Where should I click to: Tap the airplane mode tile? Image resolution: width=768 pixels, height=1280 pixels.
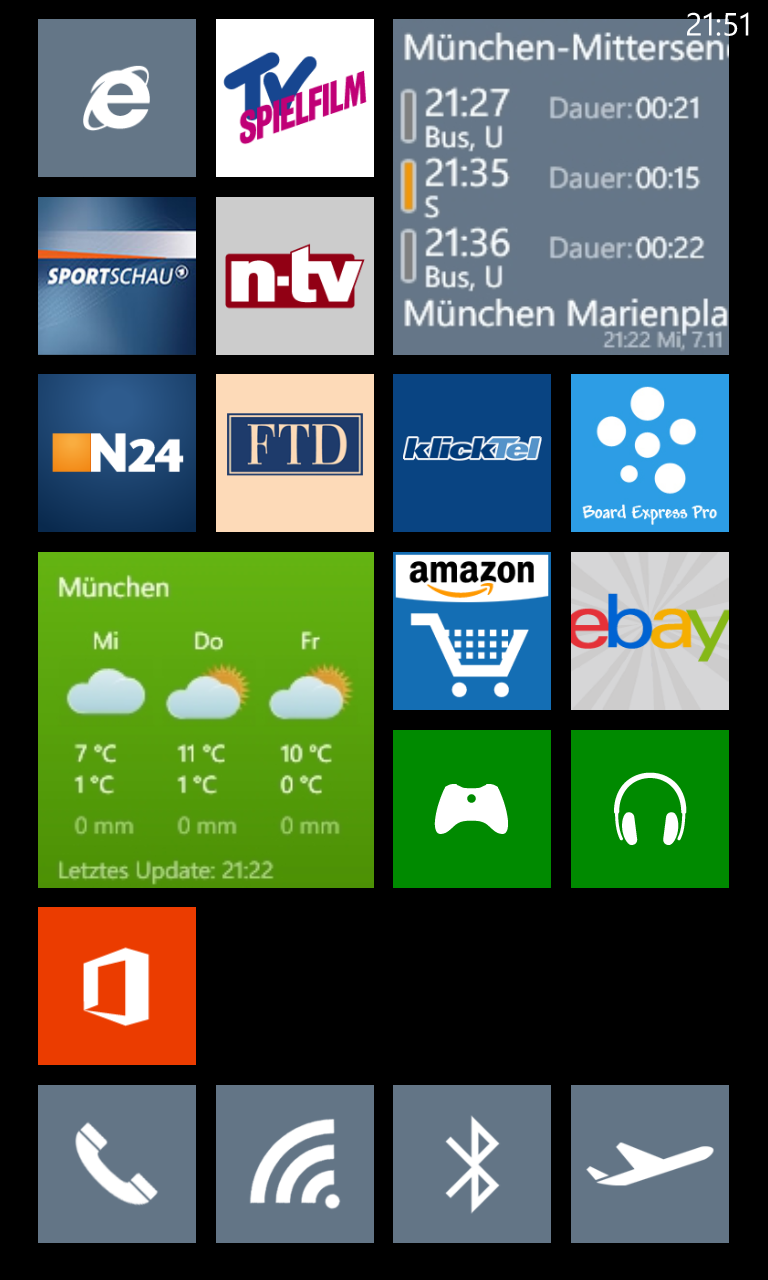click(650, 1164)
